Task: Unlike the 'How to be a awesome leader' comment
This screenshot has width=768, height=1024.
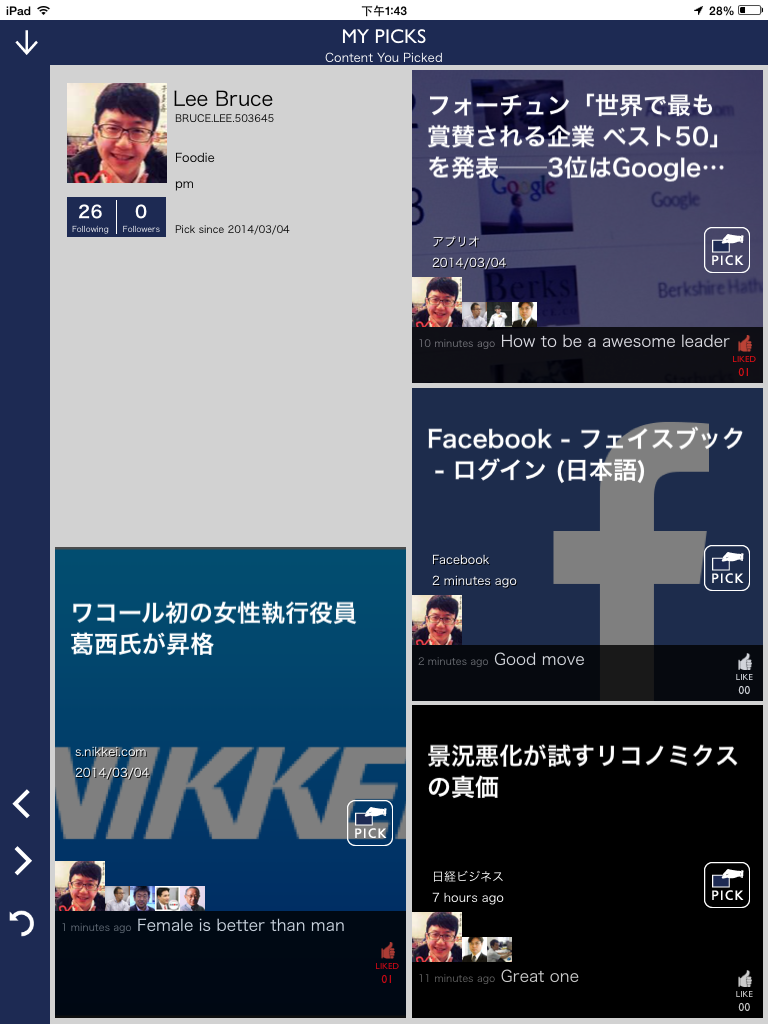Action: coord(744,354)
